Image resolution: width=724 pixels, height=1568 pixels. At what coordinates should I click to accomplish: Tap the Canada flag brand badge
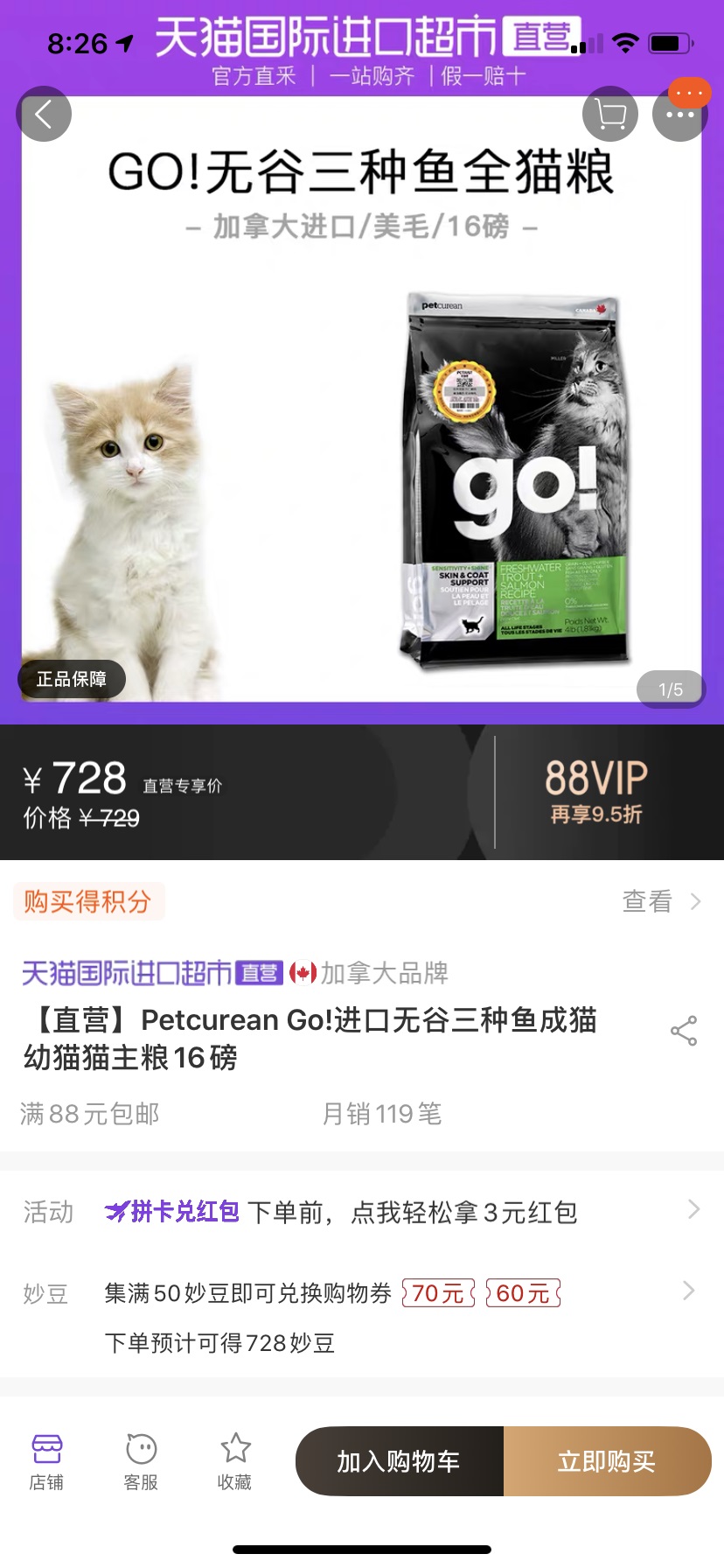301,971
